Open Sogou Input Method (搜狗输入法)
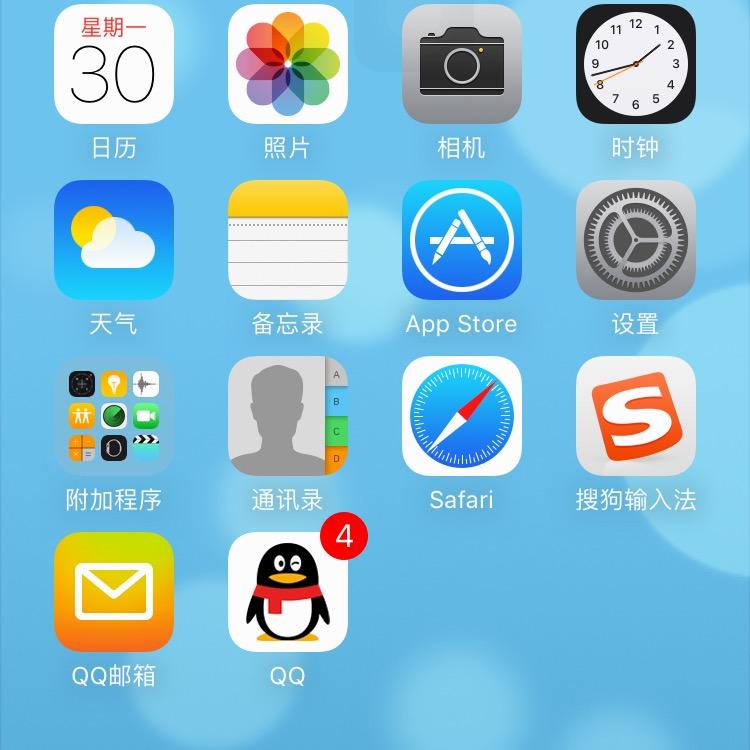Viewport: 750px width, 750px height. (x=636, y=416)
